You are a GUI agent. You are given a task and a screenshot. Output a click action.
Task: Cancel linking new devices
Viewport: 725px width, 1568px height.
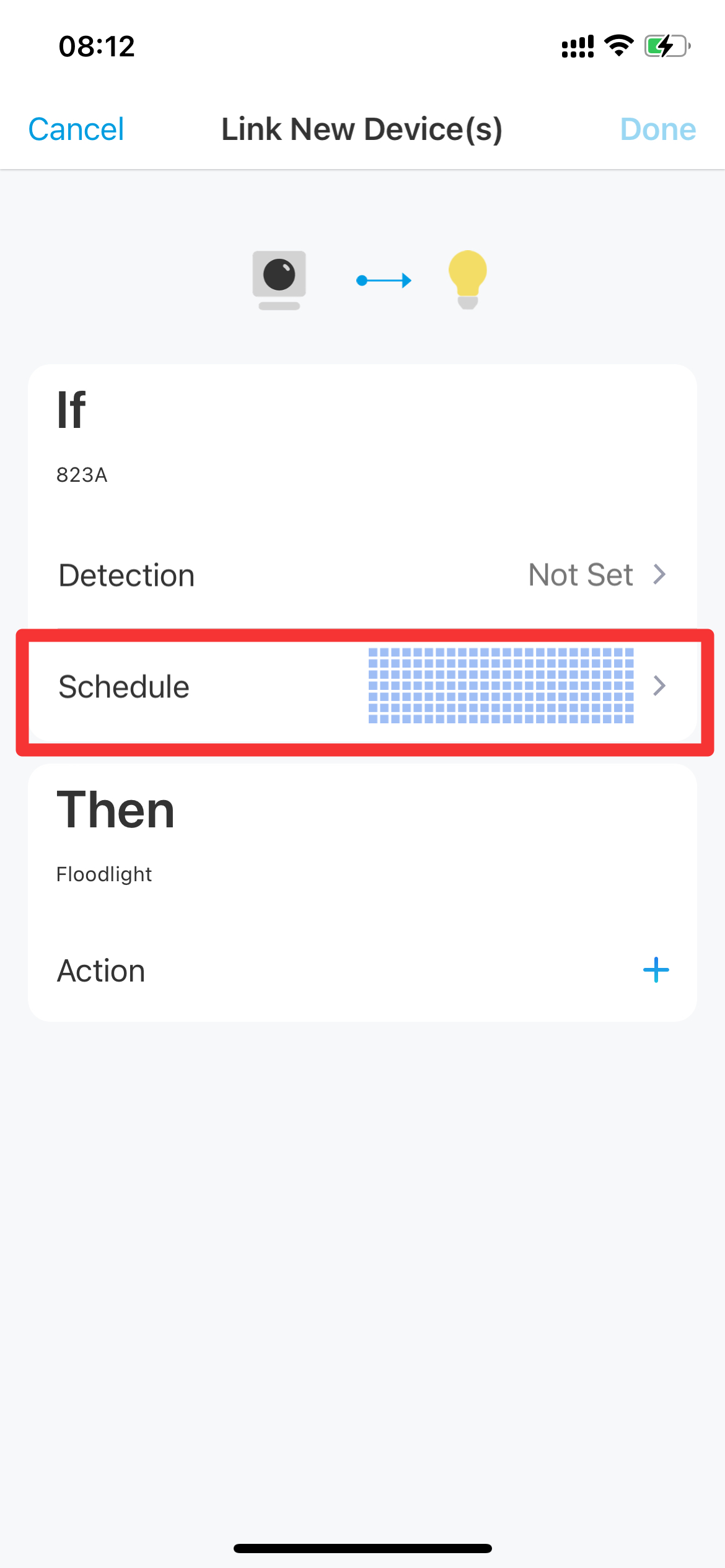tap(76, 129)
